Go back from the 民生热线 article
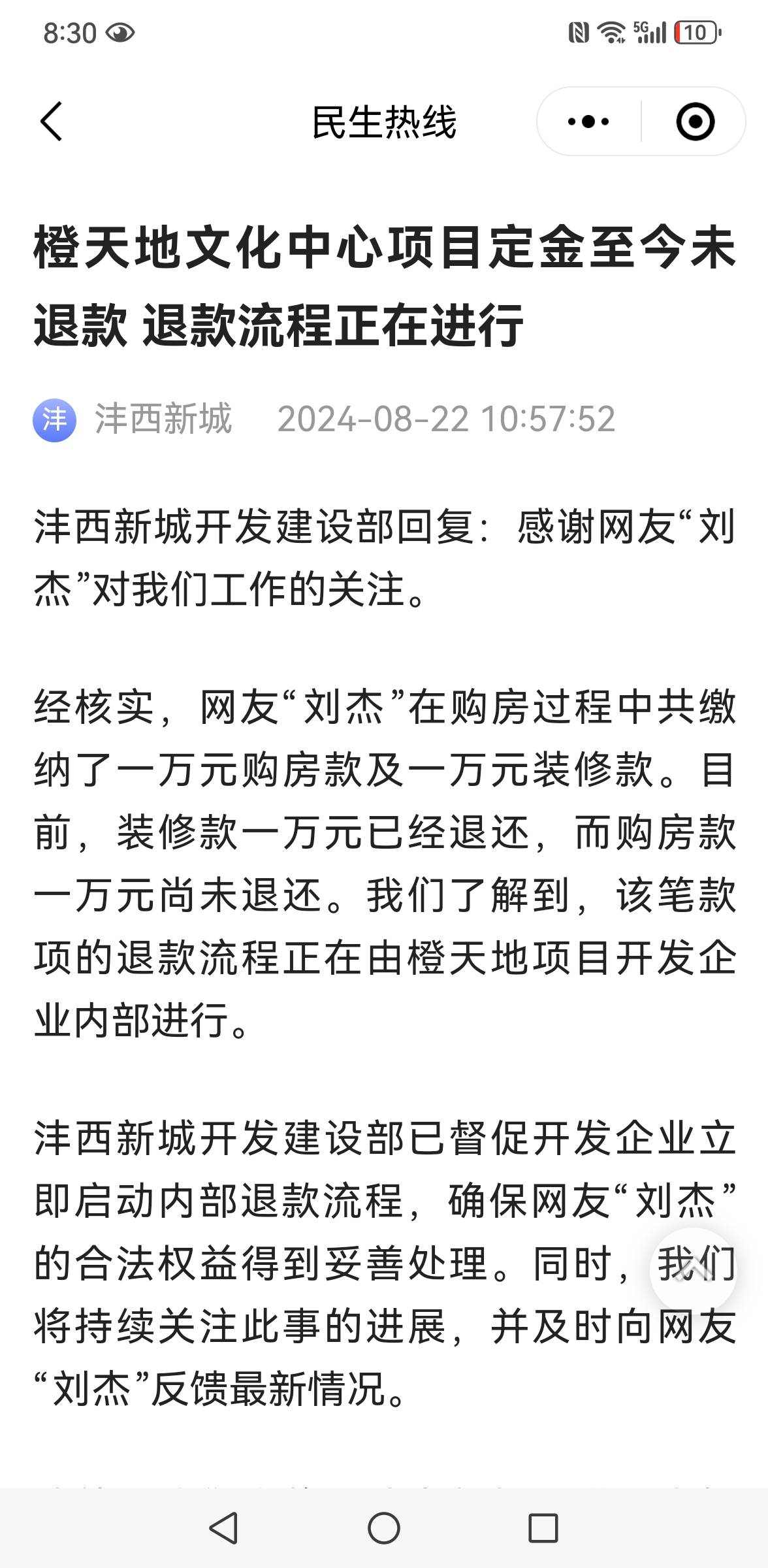The height and width of the screenshot is (1568, 768). click(52, 122)
